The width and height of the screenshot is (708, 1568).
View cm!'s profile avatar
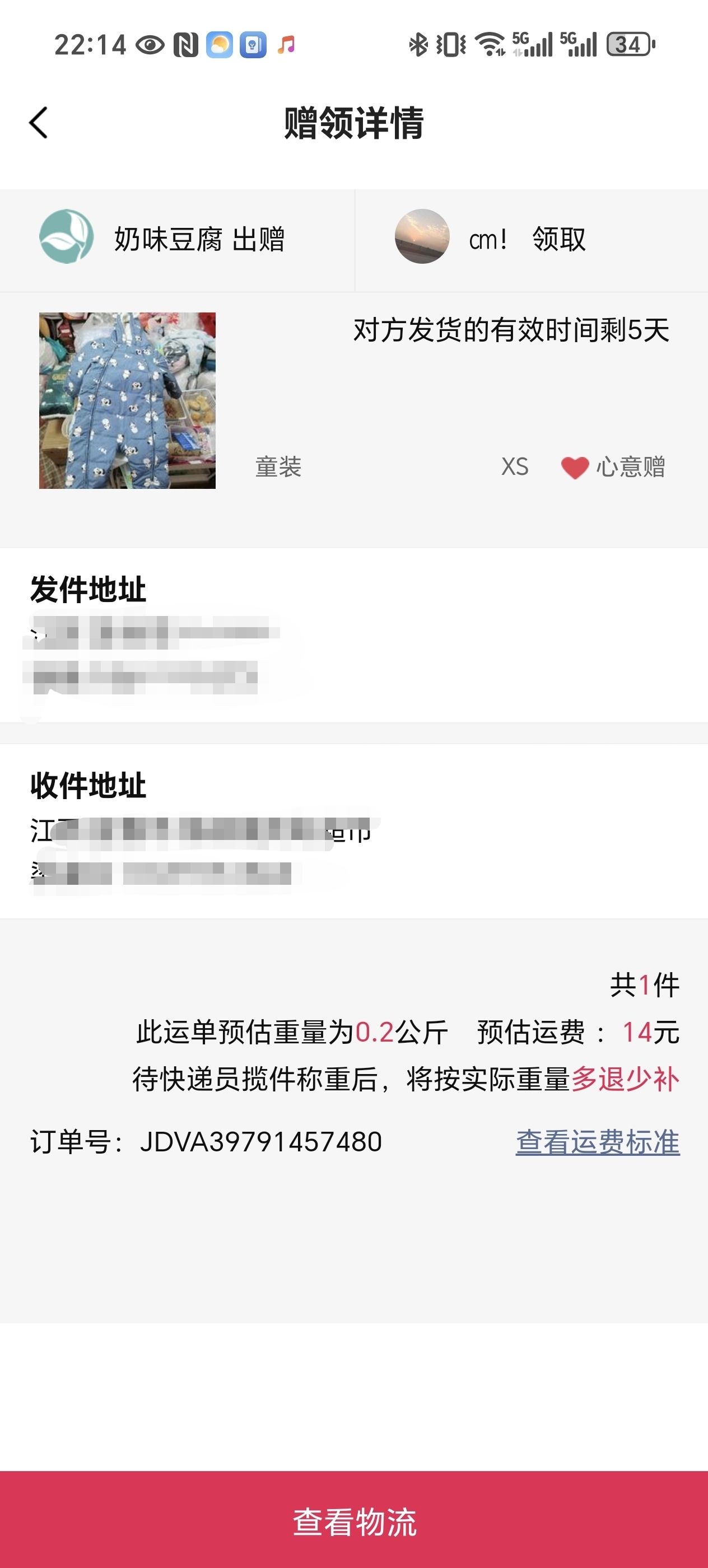click(422, 237)
